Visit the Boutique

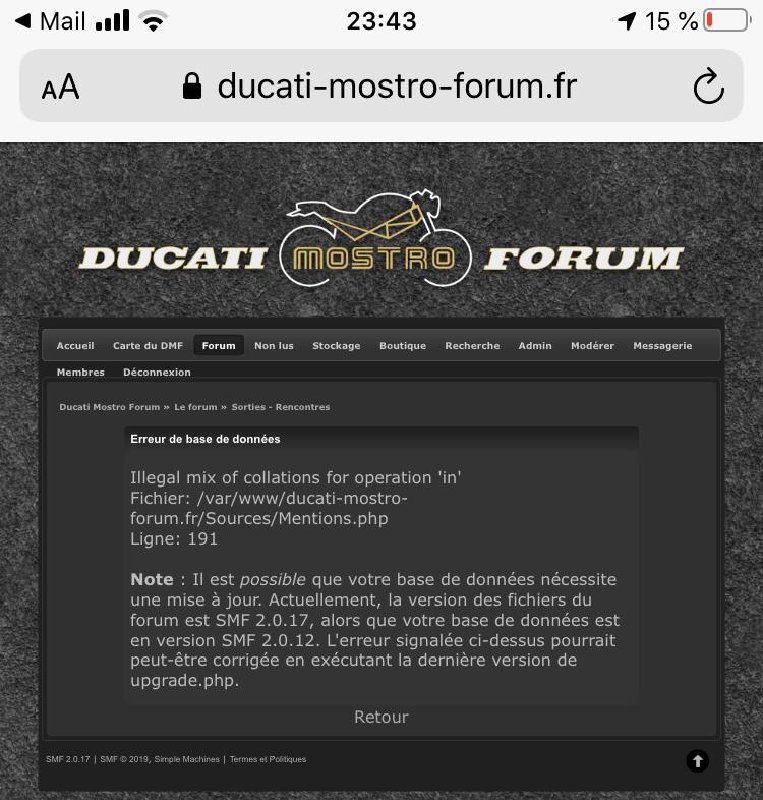click(402, 346)
